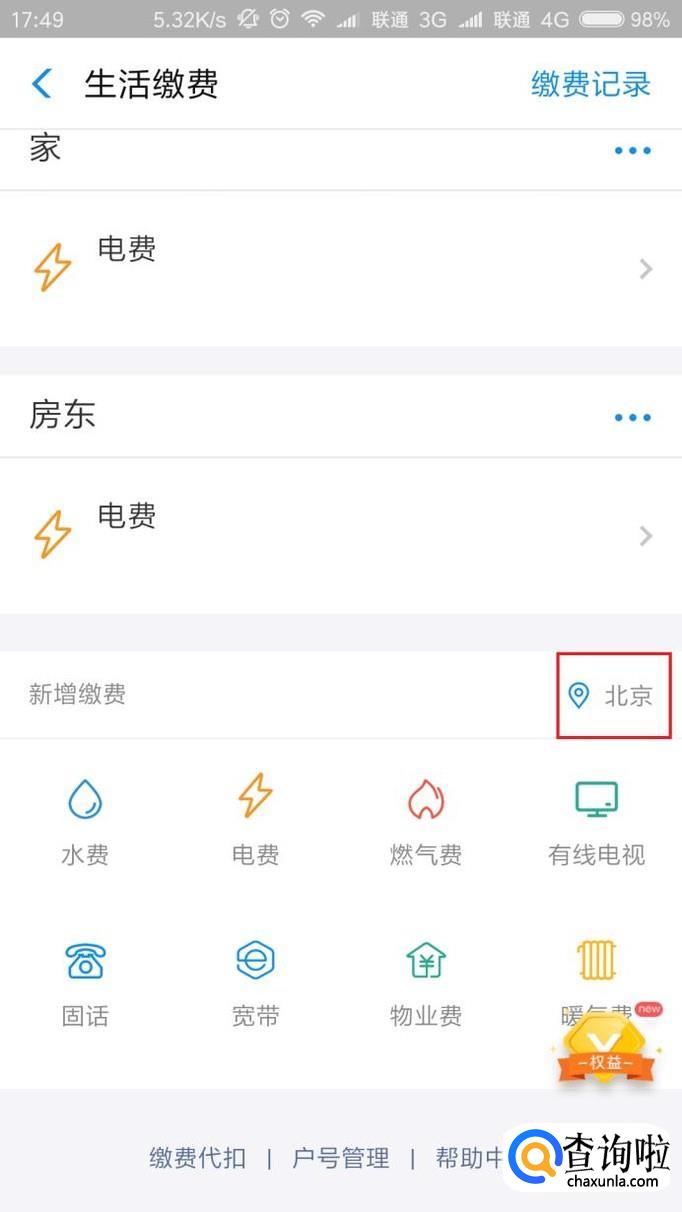Add new 水费 water payment
This screenshot has width=682, height=1212.
(85, 822)
